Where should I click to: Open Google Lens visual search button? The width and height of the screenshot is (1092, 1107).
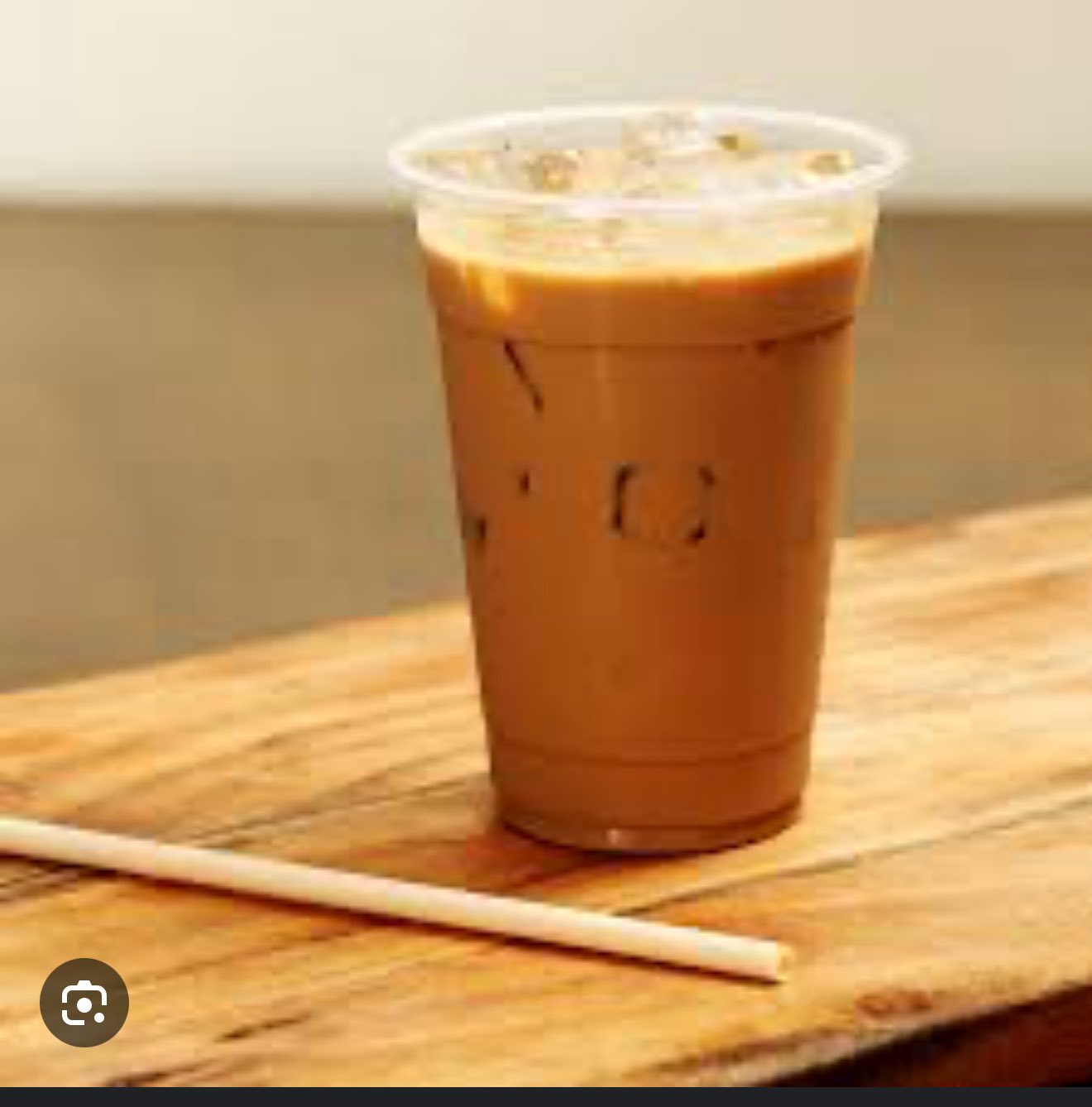click(x=84, y=1002)
